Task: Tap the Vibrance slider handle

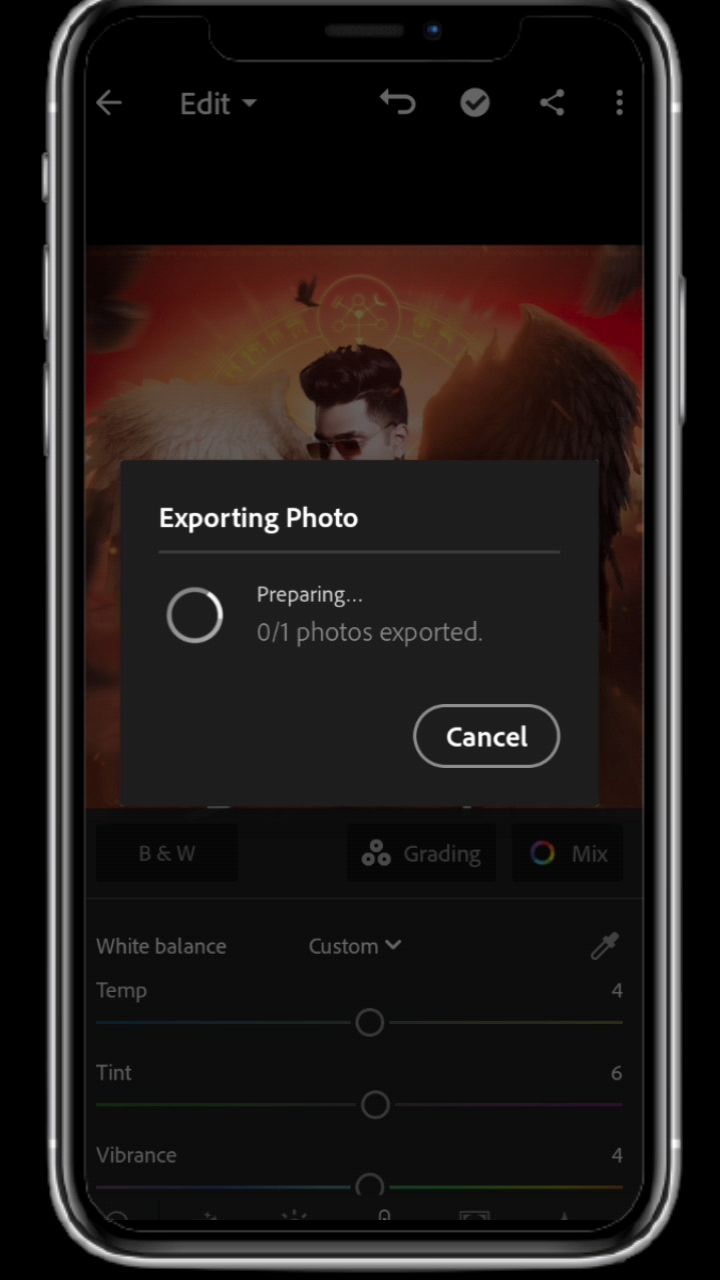Action: pos(370,1185)
